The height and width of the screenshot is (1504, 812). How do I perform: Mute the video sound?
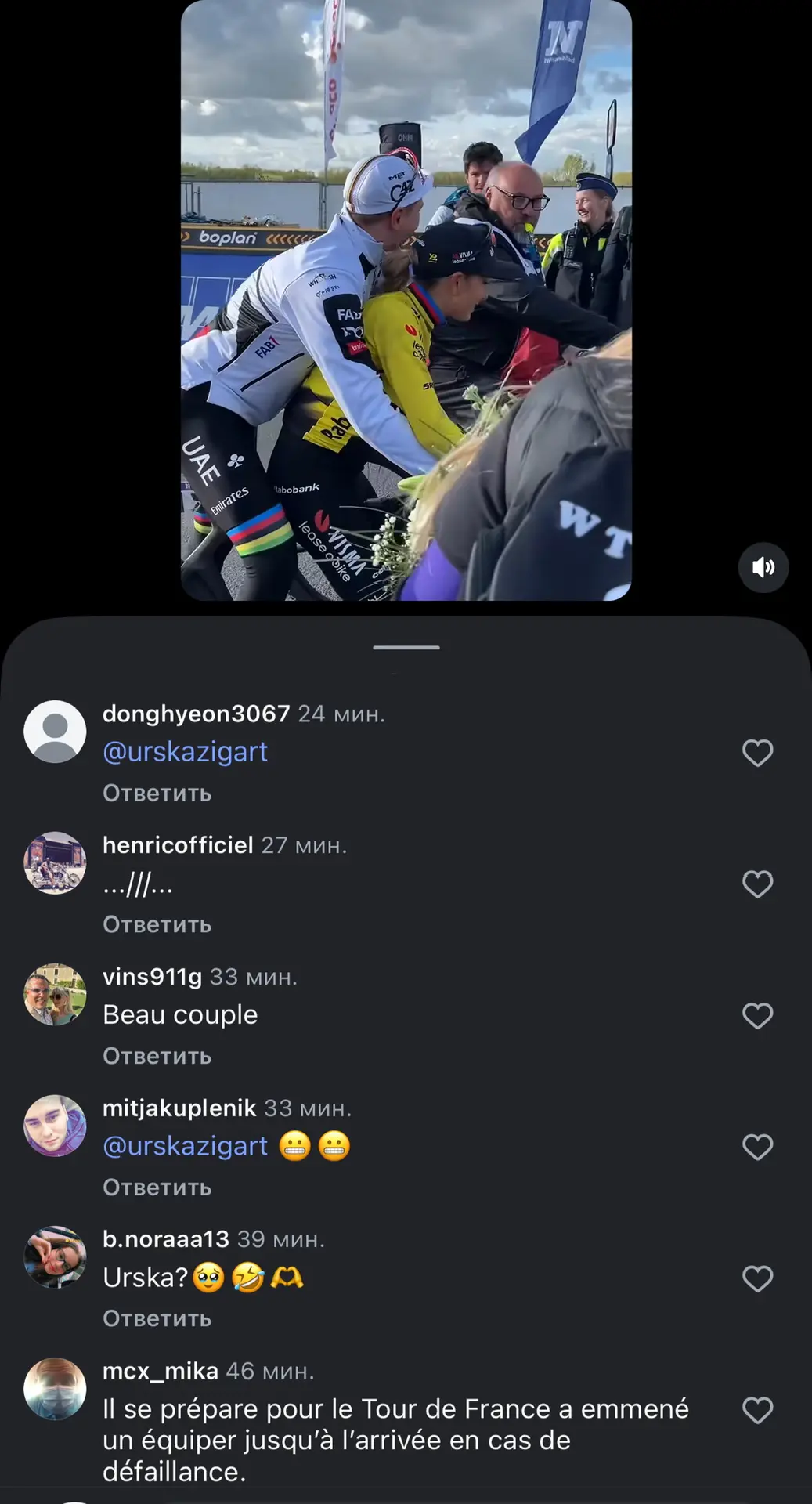763,567
